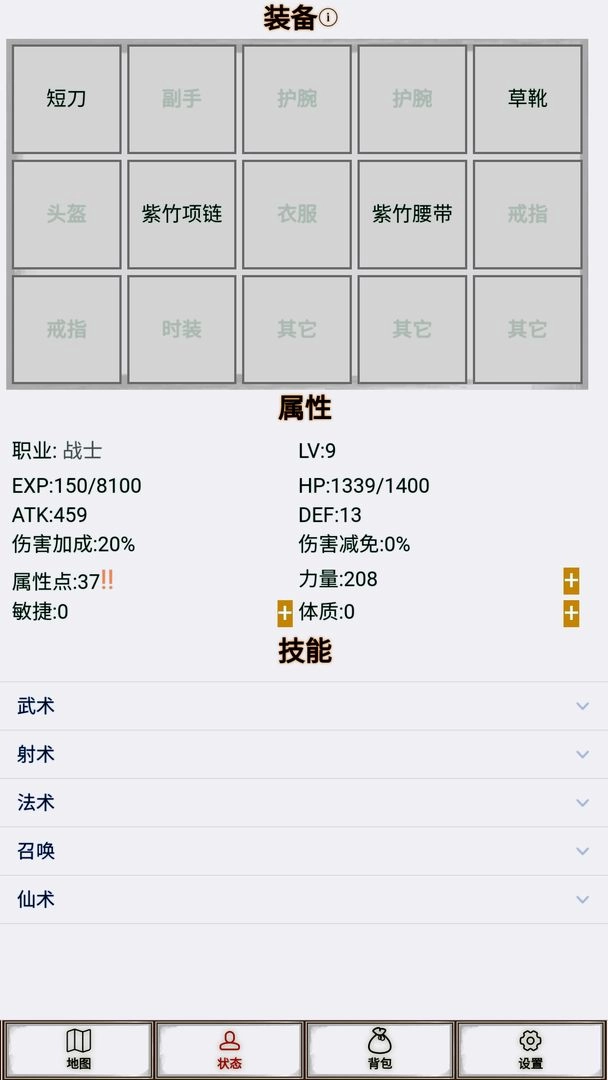Switch to the 地图 map tab
Screen dimensions: 608x1080
(78, 1049)
